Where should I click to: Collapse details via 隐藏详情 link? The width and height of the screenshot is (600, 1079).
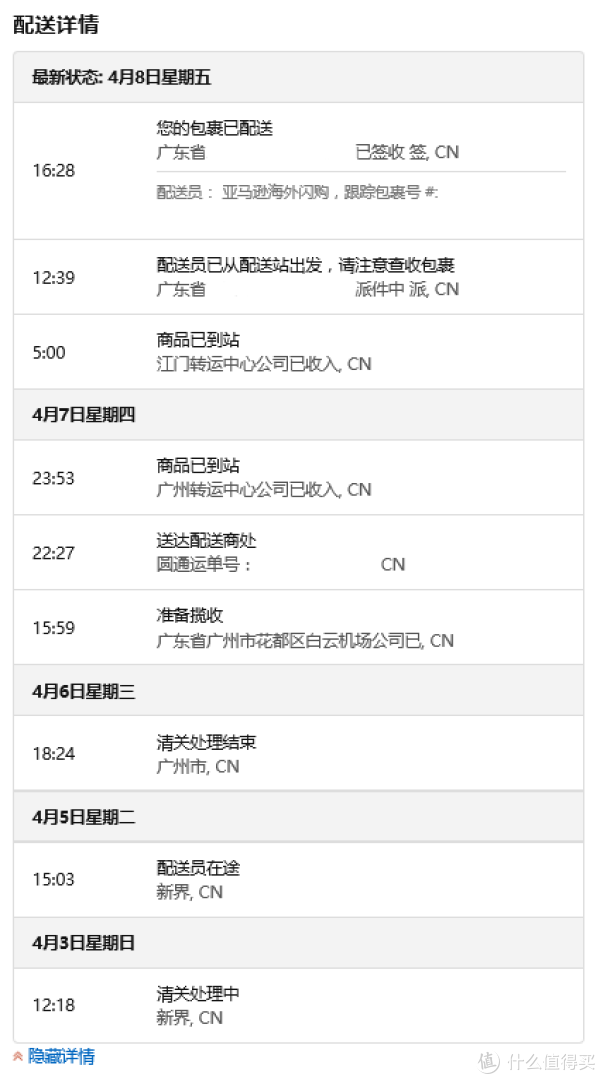point(61,1056)
